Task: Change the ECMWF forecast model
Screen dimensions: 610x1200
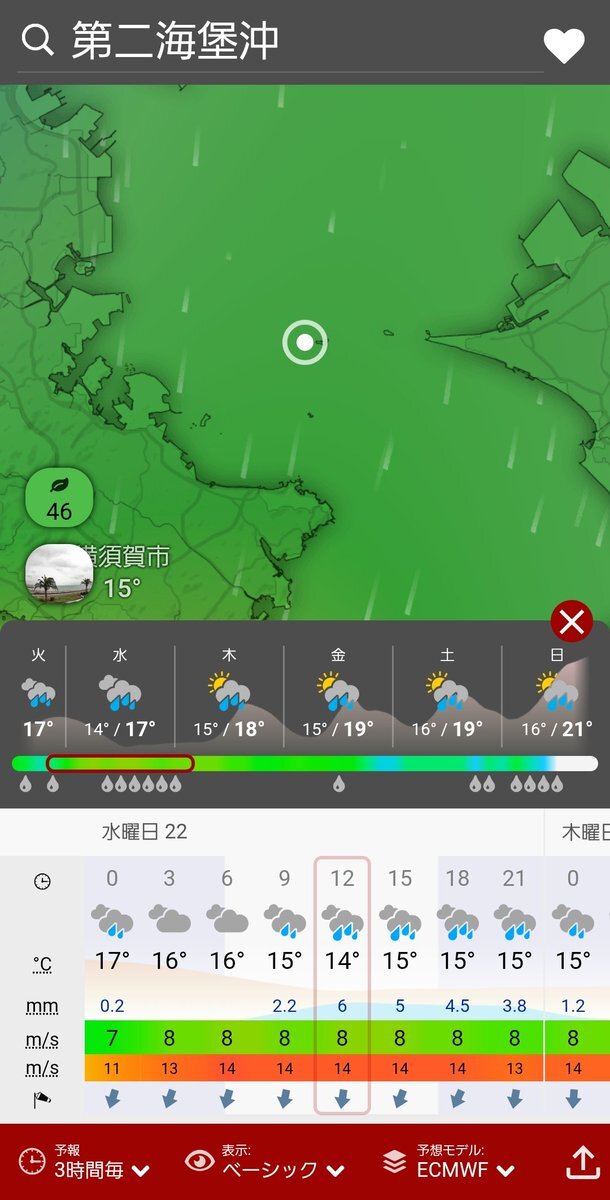Action: [451, 1162]
